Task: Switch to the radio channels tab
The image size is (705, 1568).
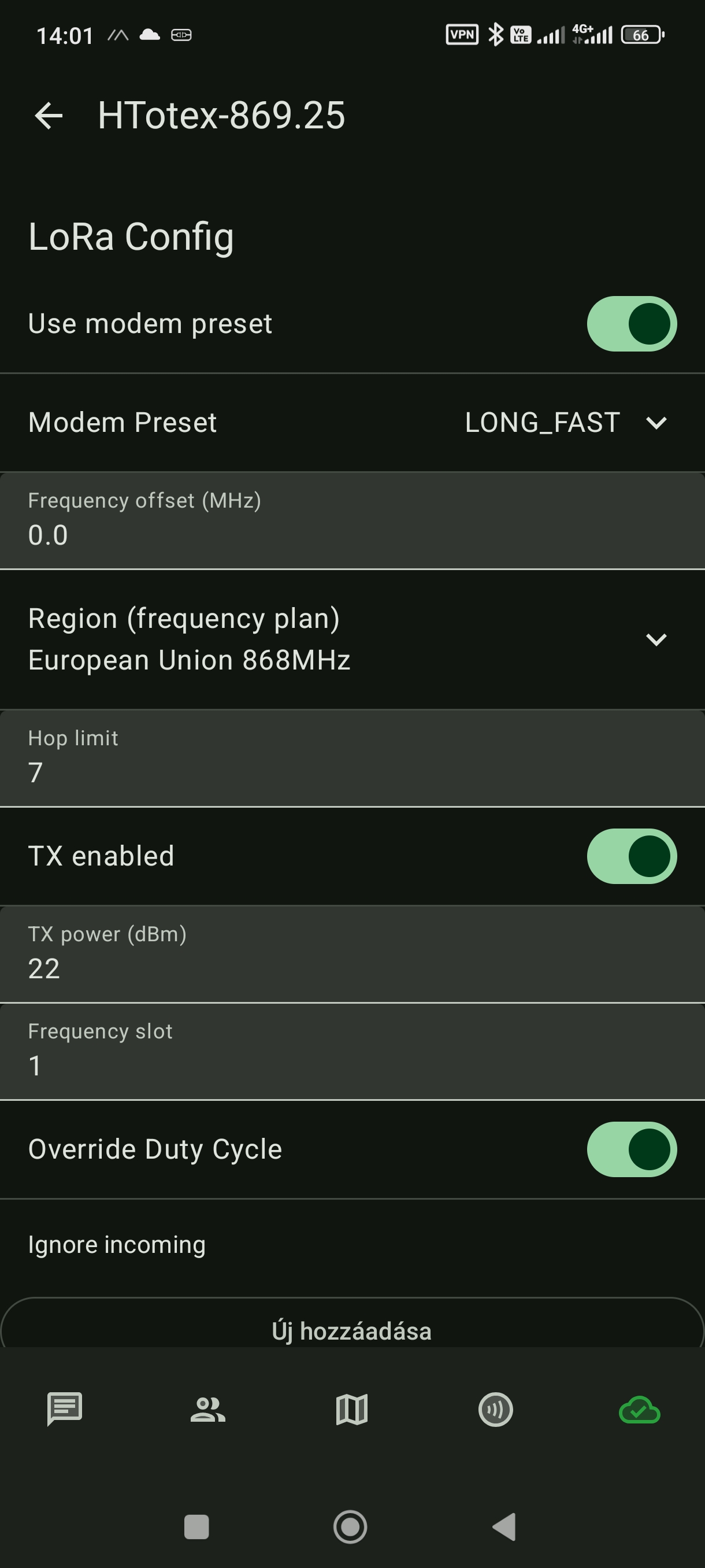Action: [496, 1408]
